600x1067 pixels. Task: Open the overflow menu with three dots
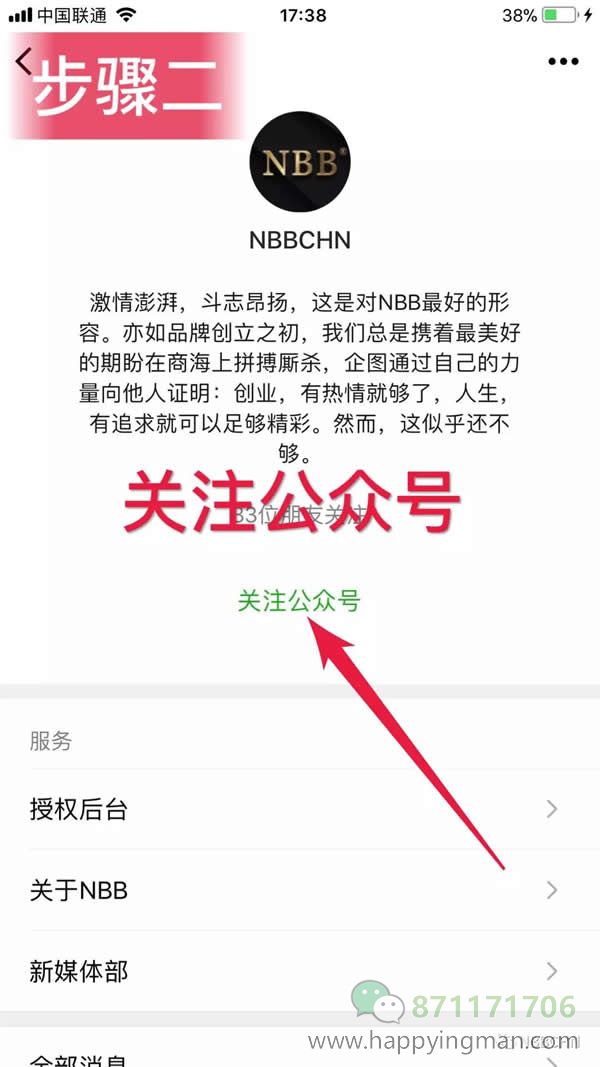563,61
